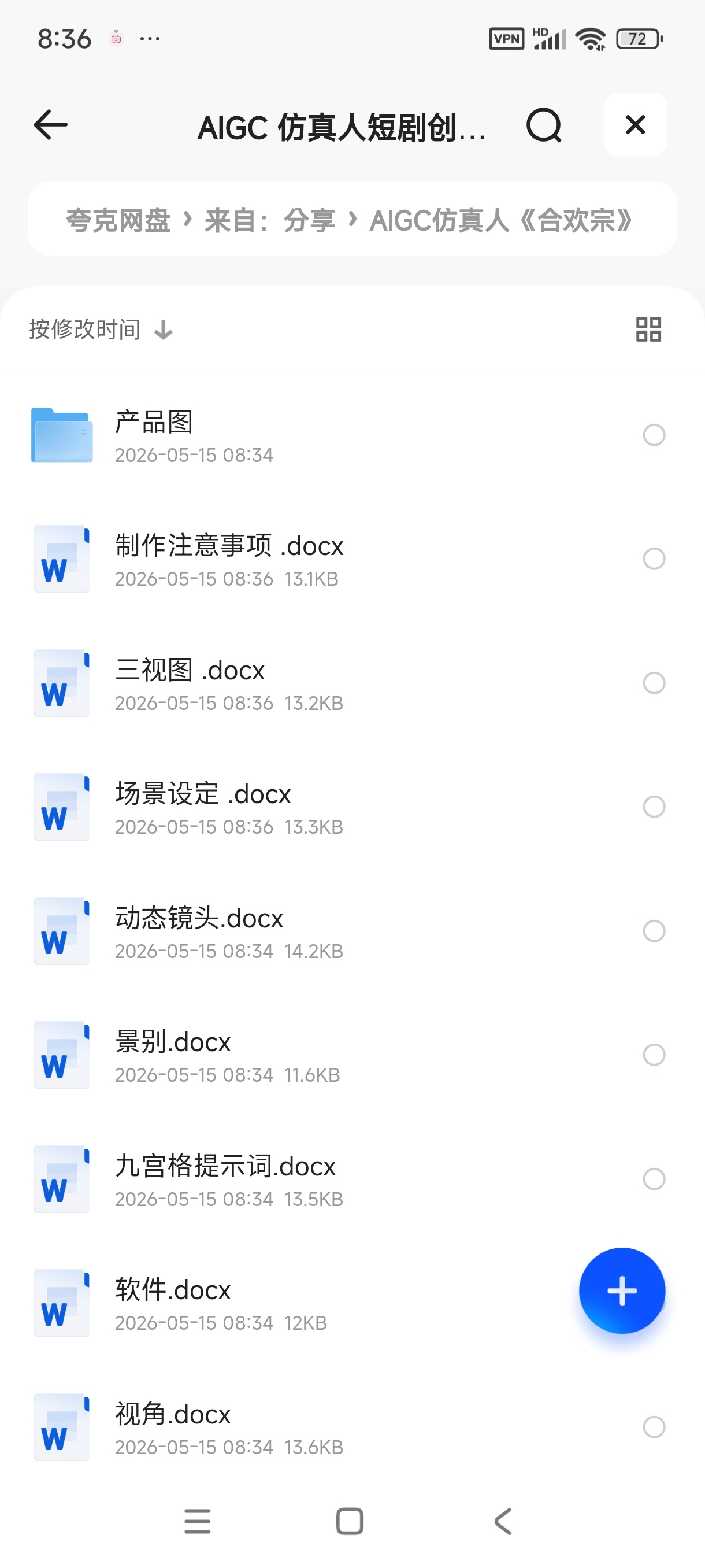Image resolution: width=705 pixels, height=1568 pixels.
Task: Select the 视角.docx checkbox circle
Action: [x=654, y=1427]
